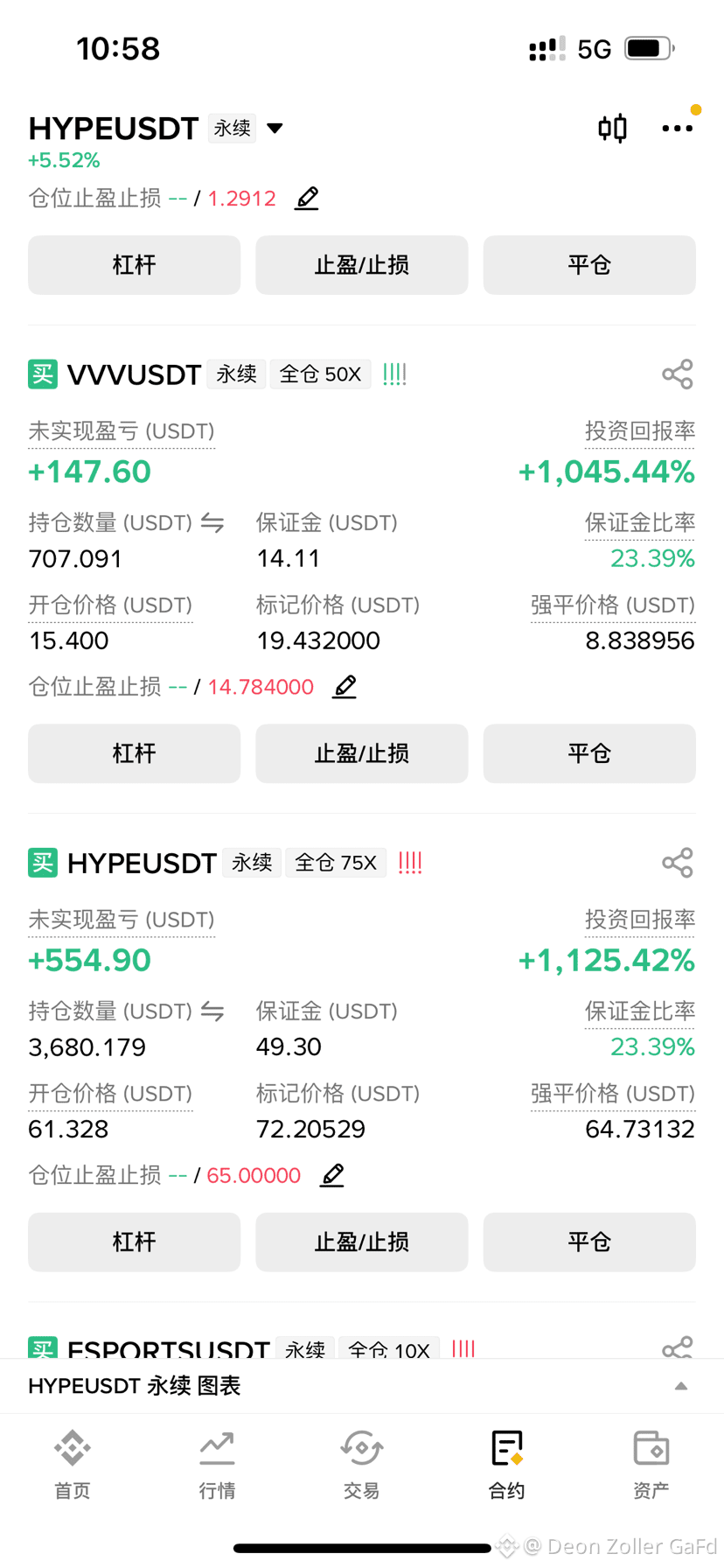This screenshot has height=1568, width=724.
Task: Switch to the 行情 tab
Action: (217, 1465)
